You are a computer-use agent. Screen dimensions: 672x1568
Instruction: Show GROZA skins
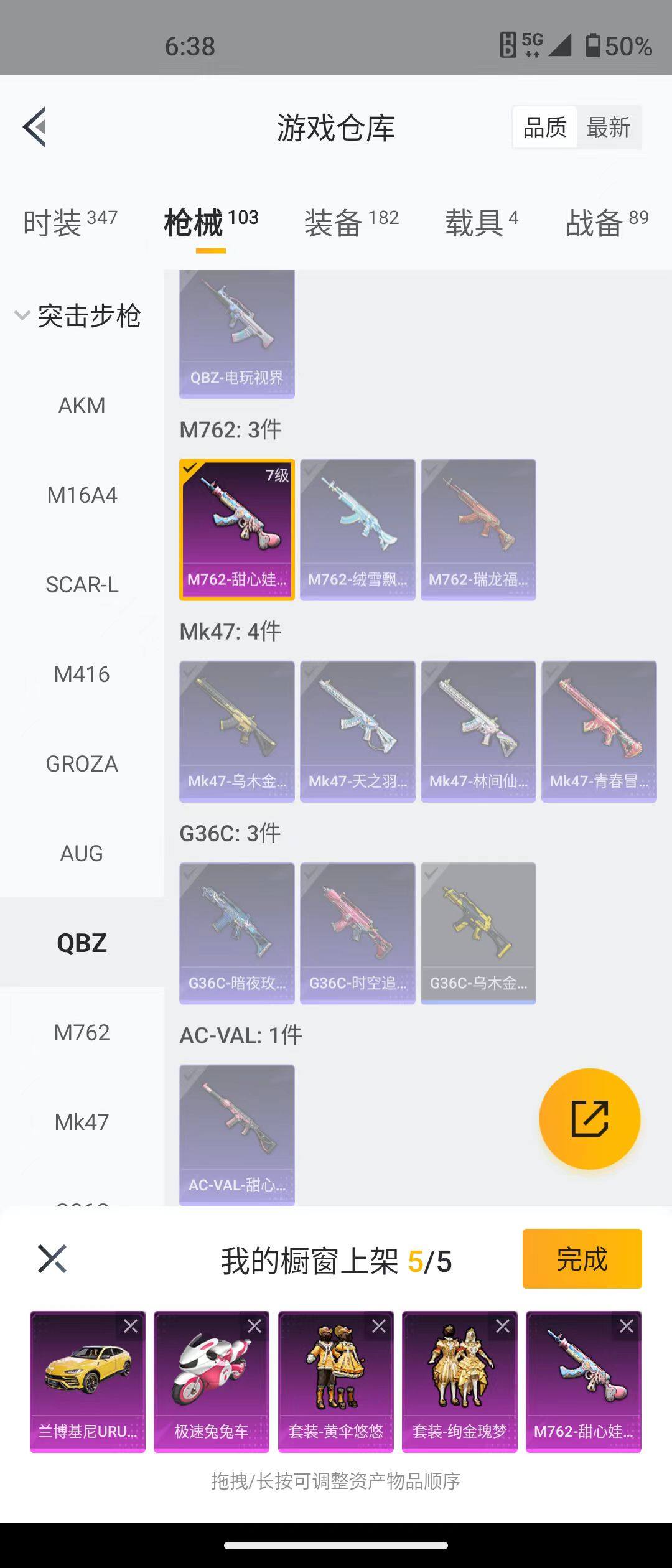(x=82, y=764)
